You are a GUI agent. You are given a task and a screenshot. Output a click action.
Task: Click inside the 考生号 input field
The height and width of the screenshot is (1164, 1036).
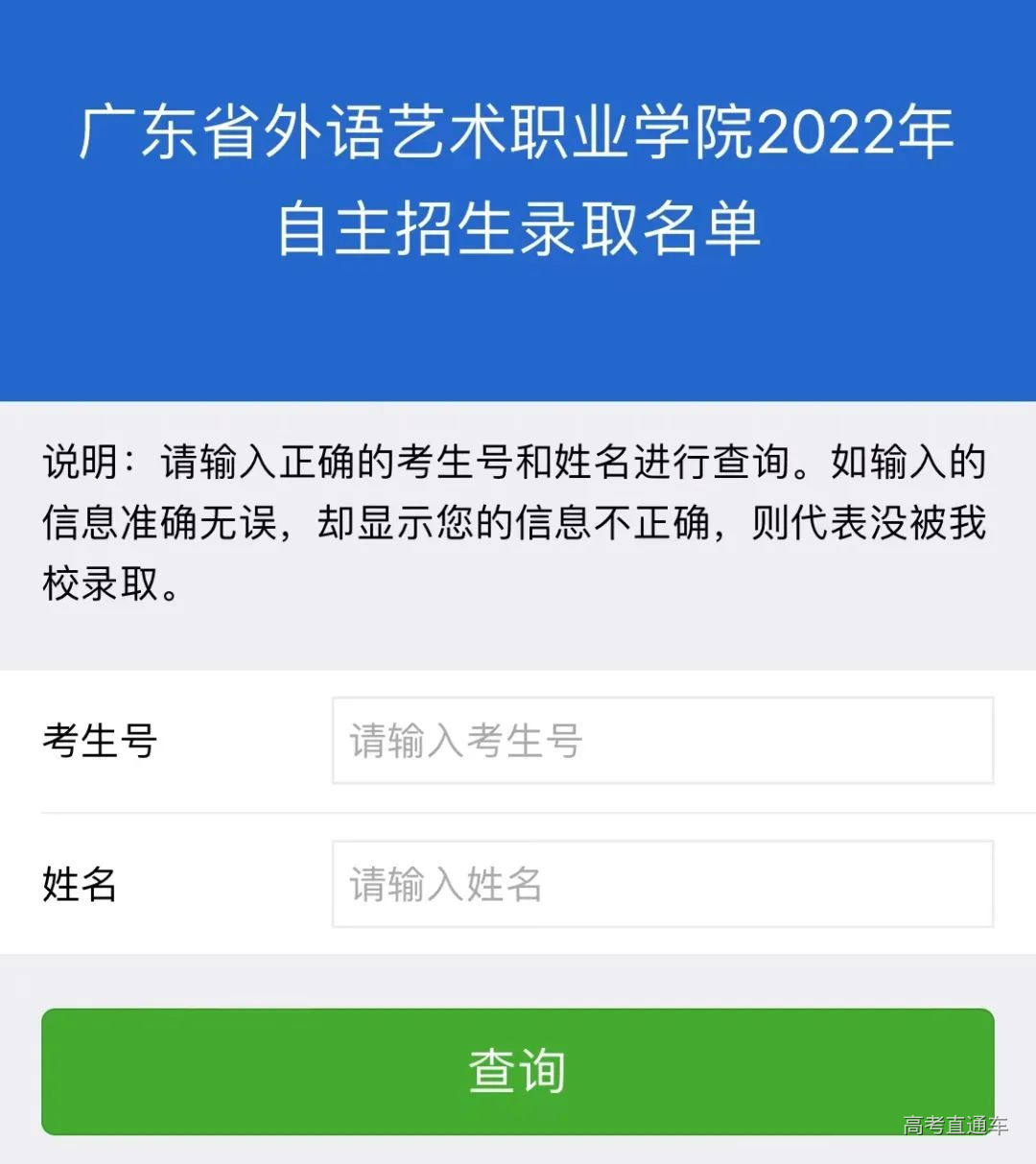(x=662, y=742)
